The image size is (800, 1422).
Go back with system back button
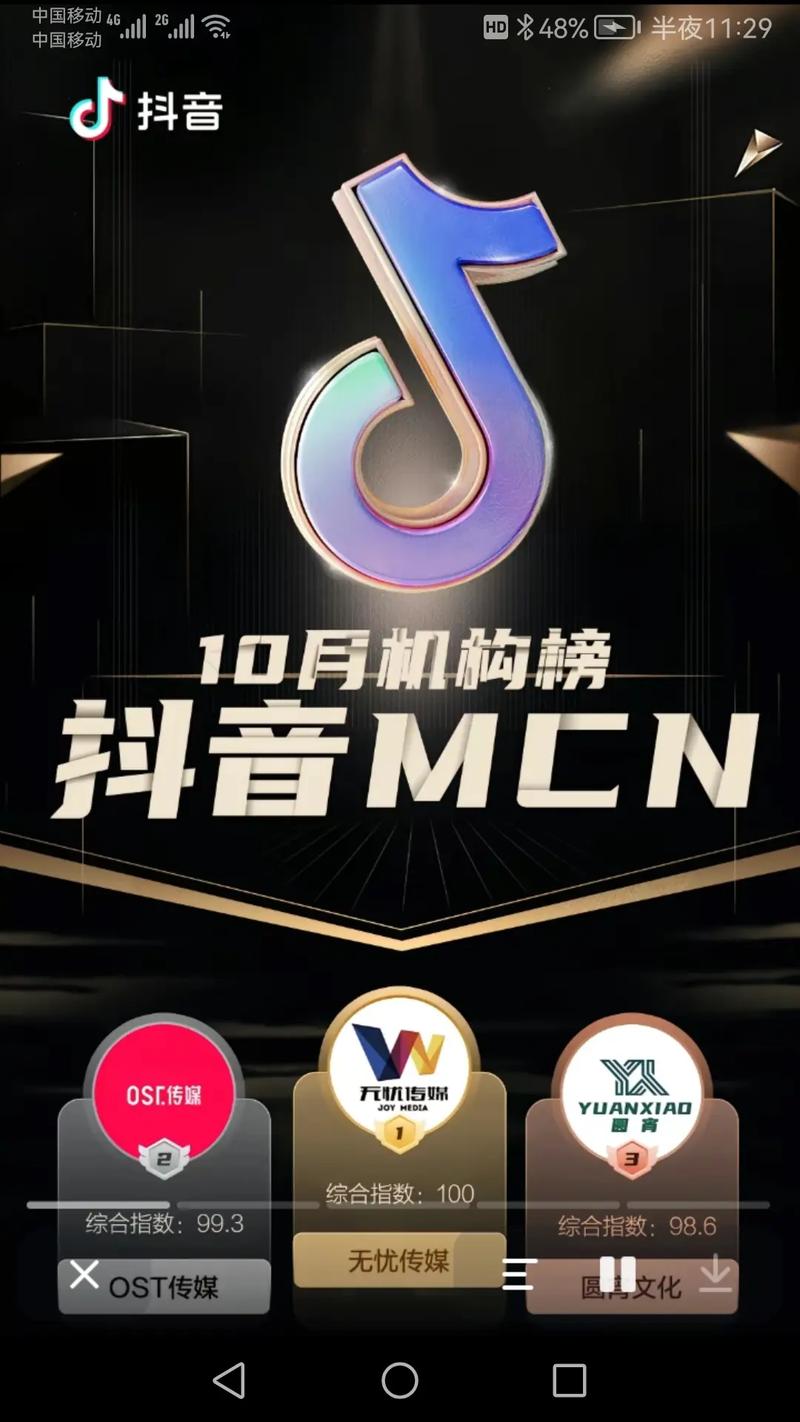[229, 1381]
